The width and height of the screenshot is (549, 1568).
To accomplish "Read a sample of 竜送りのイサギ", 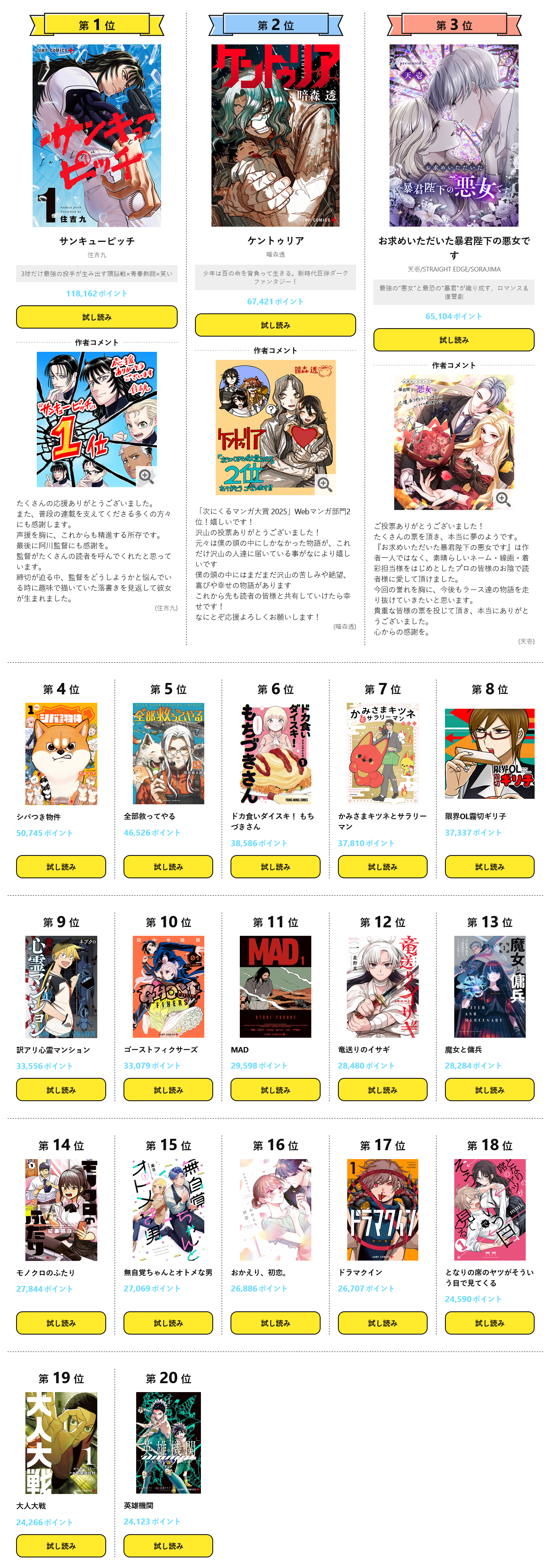I will click(382, 1090).
